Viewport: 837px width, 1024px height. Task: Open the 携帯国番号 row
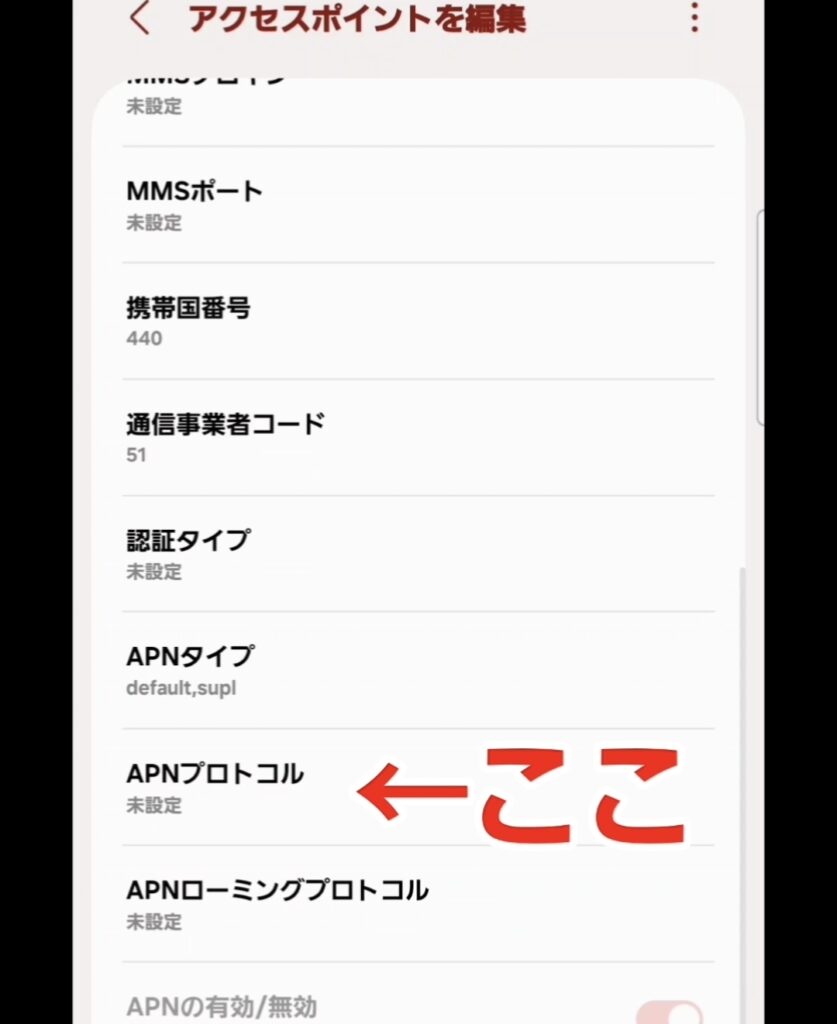click(x=418, y=321)
